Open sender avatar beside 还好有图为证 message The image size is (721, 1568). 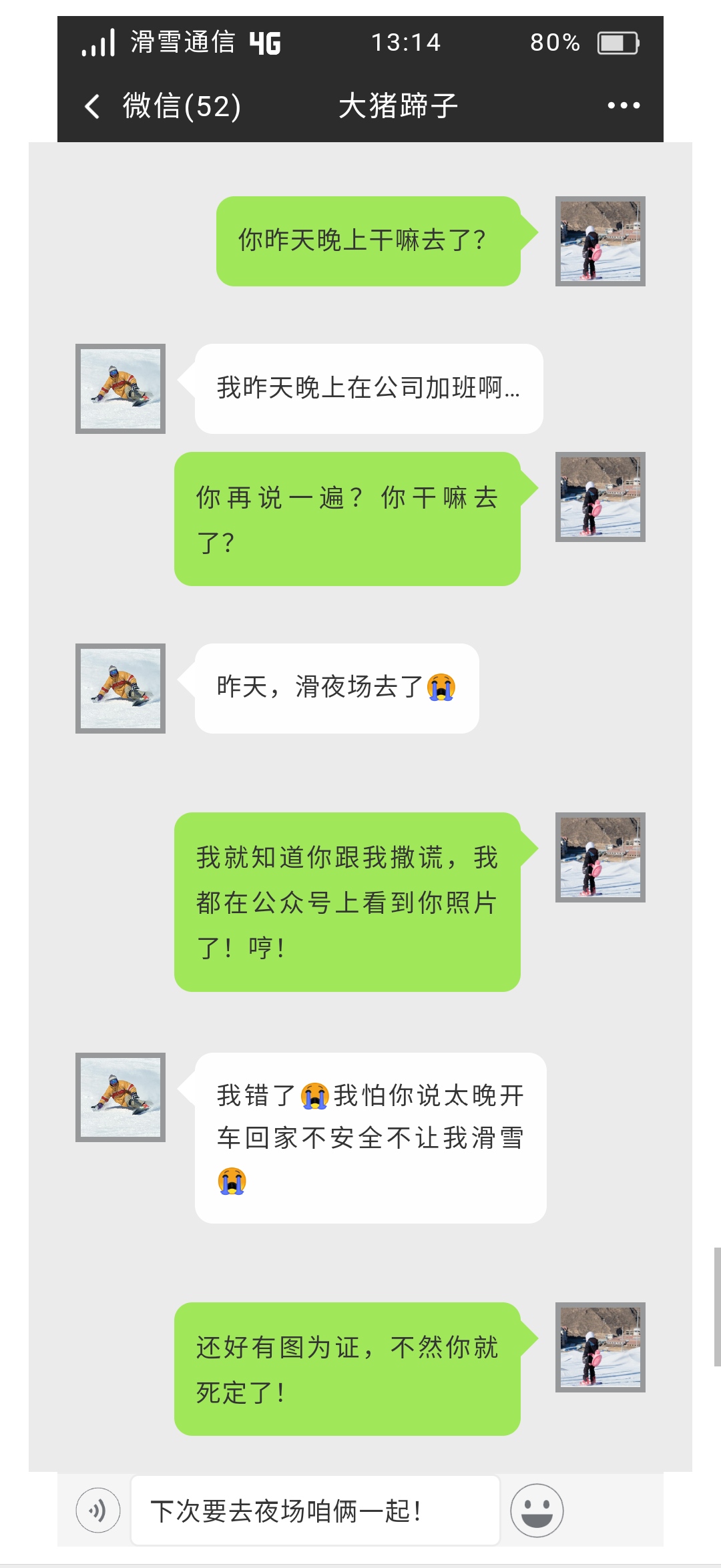[x=600, y=1347]
